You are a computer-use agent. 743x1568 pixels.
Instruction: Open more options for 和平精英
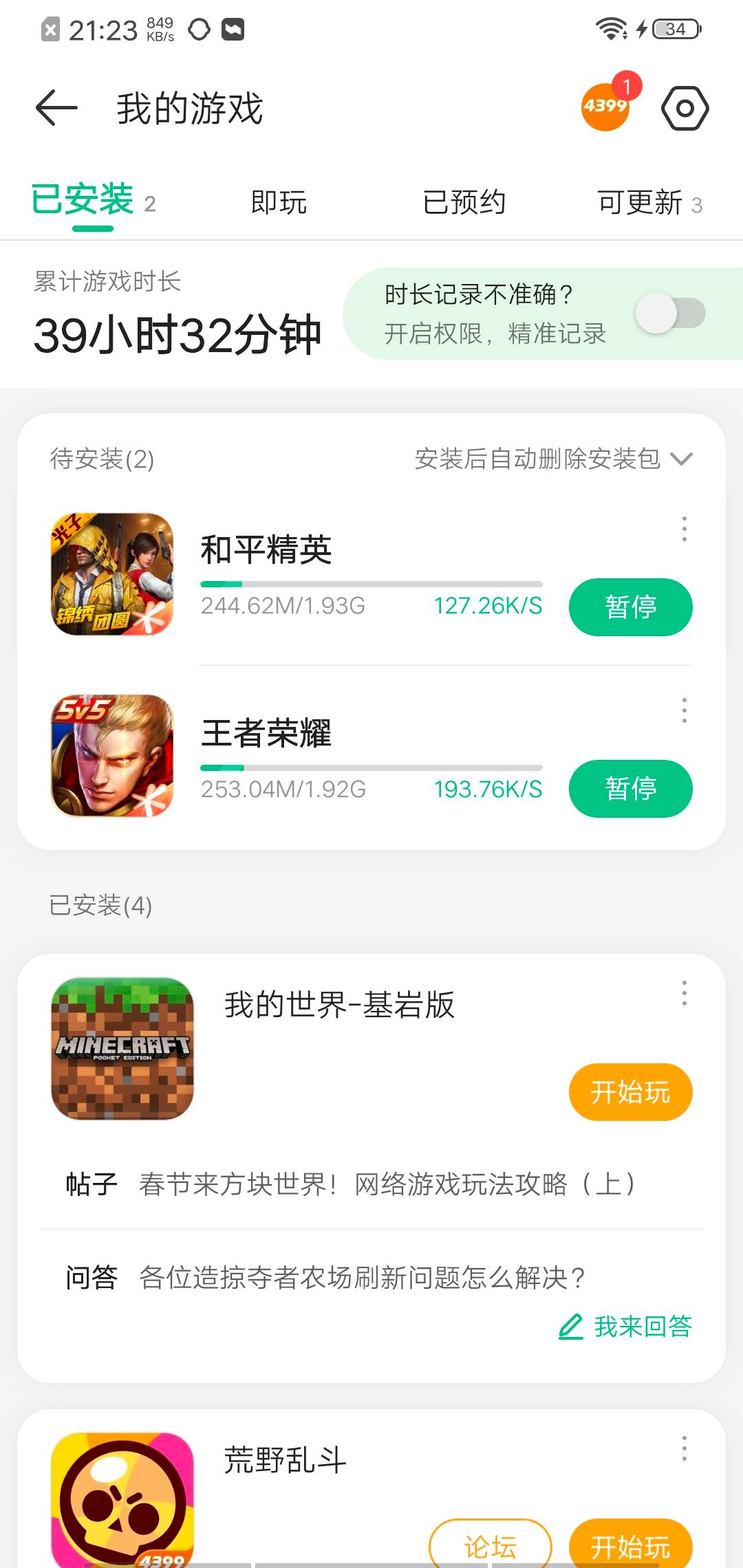(x=684, y=529)
